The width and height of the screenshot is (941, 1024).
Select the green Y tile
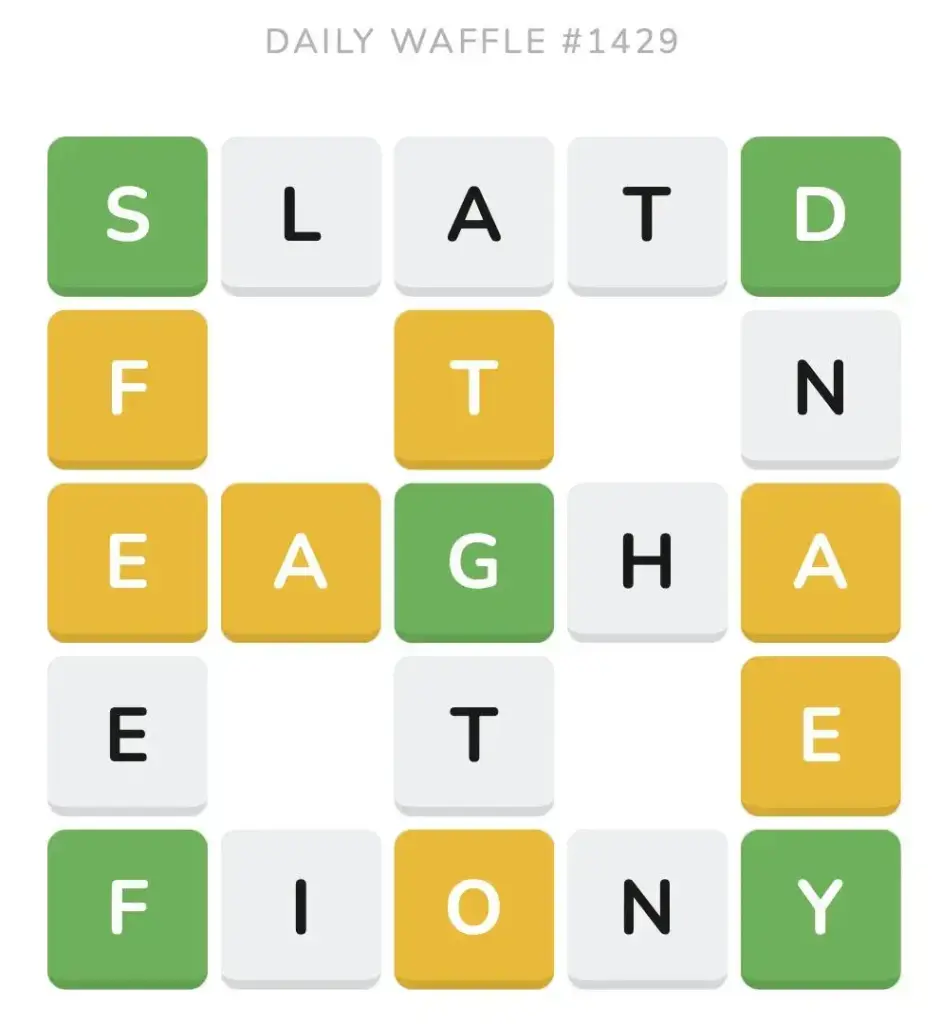[x=820, y=908]
